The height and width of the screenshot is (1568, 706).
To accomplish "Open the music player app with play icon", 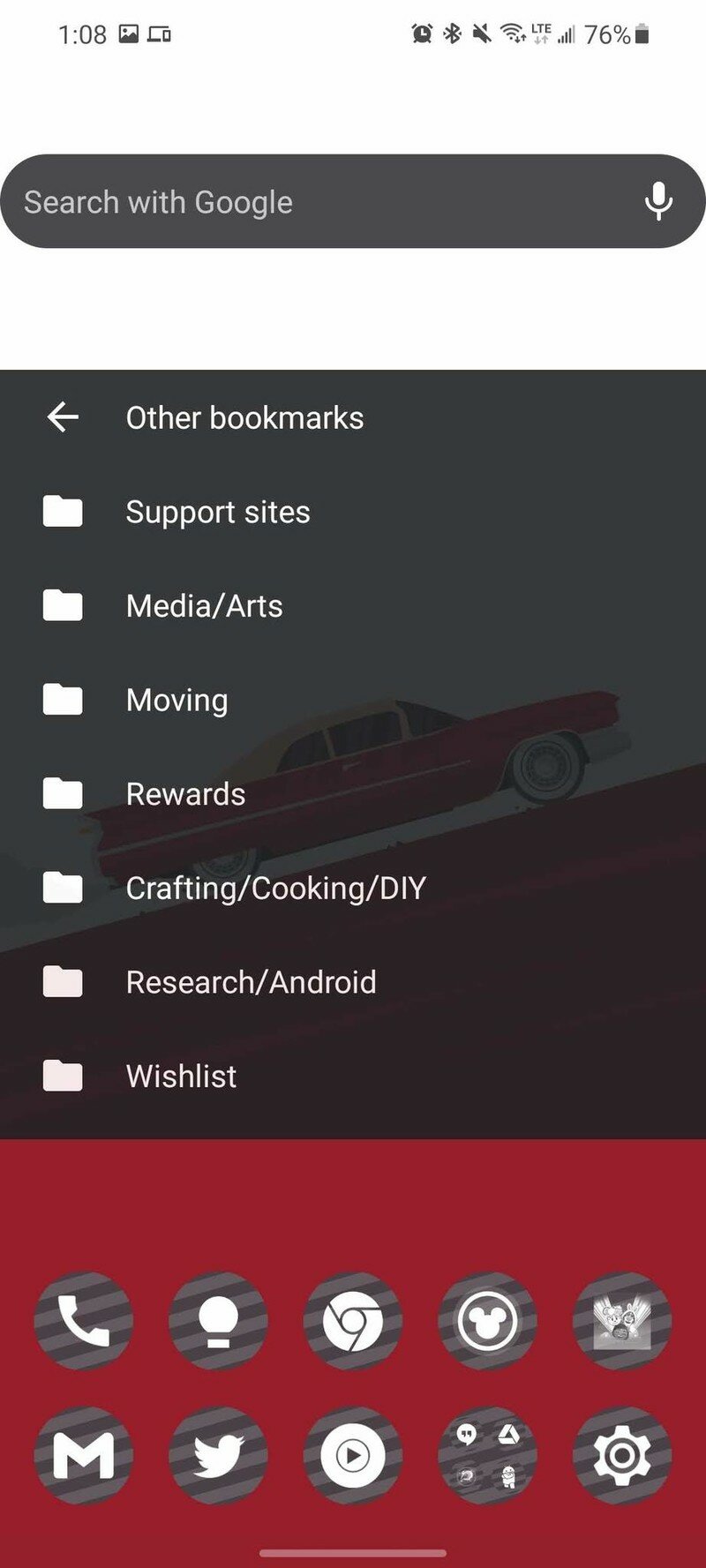I will pos(352,1455).
